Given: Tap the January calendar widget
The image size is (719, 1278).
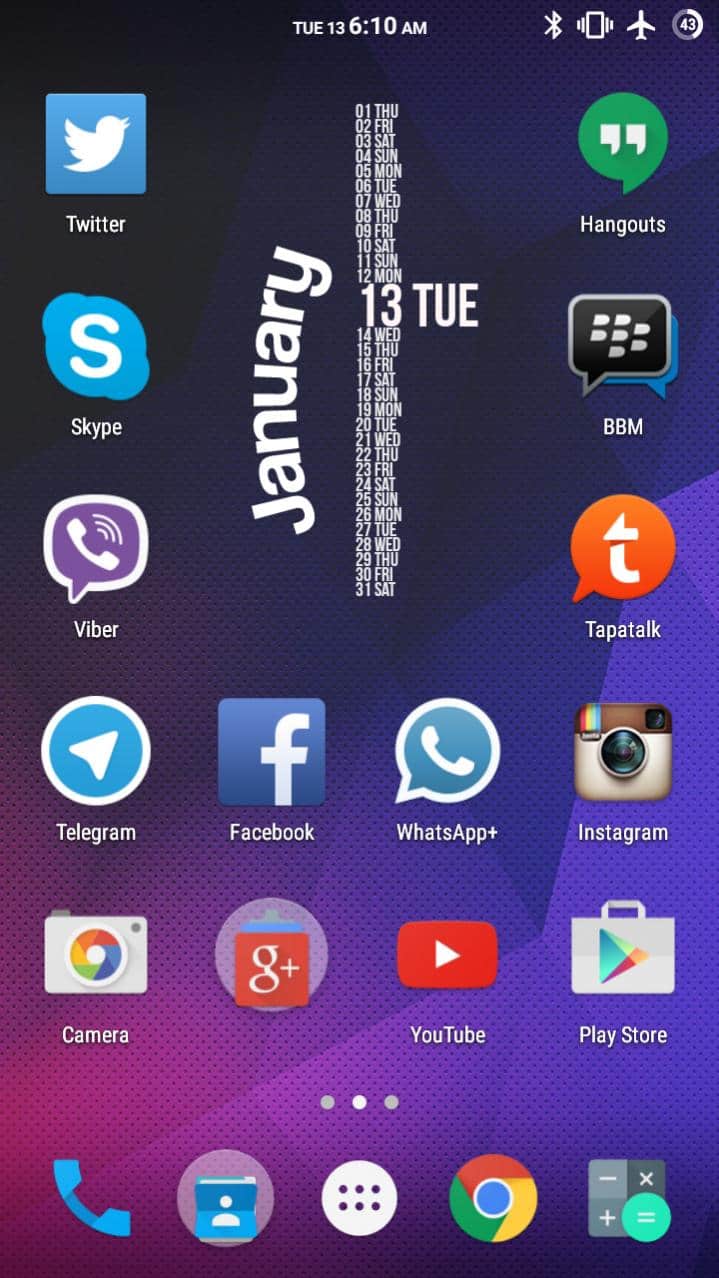Looking at the screenshot, I should tap(365, 350).
